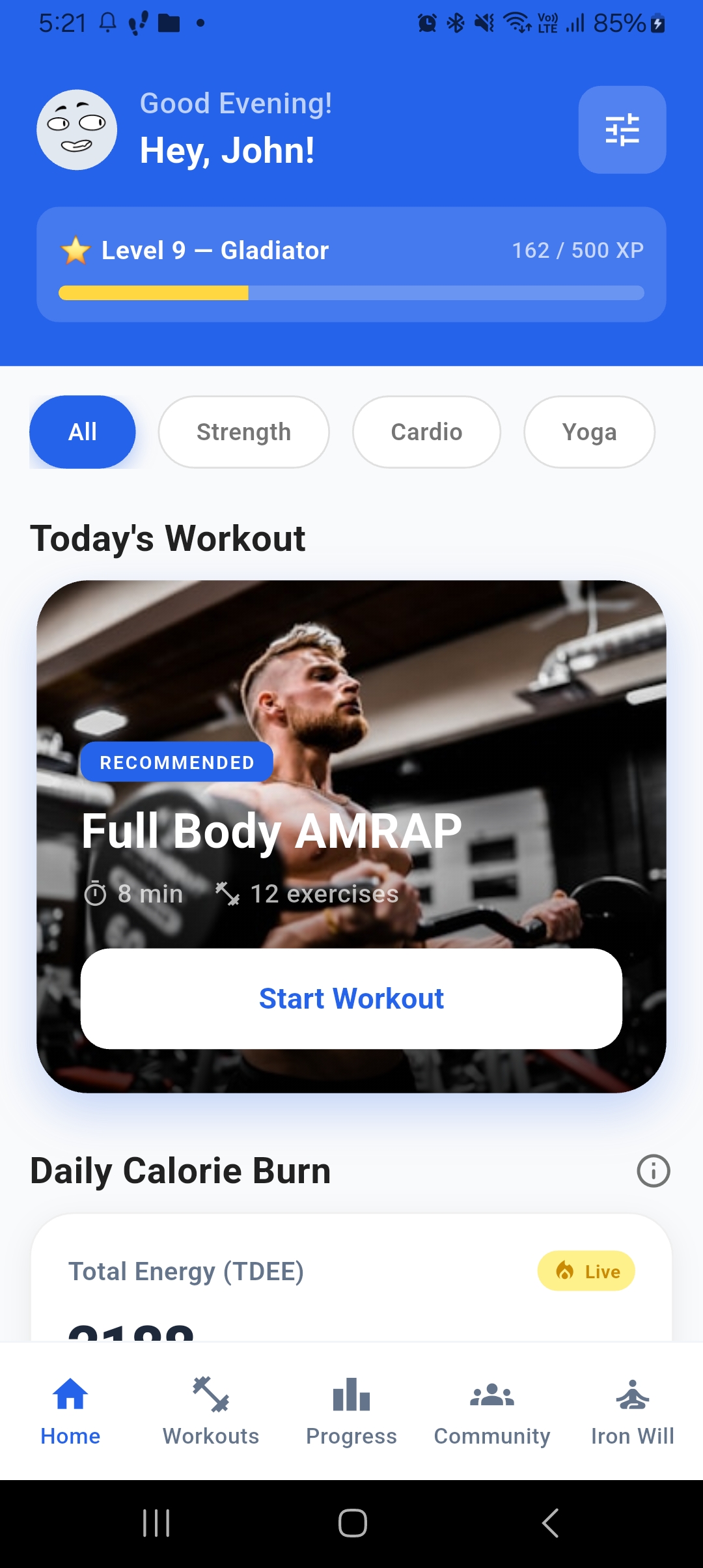Open the Community tab
703x1568 pixels.
492,1411
